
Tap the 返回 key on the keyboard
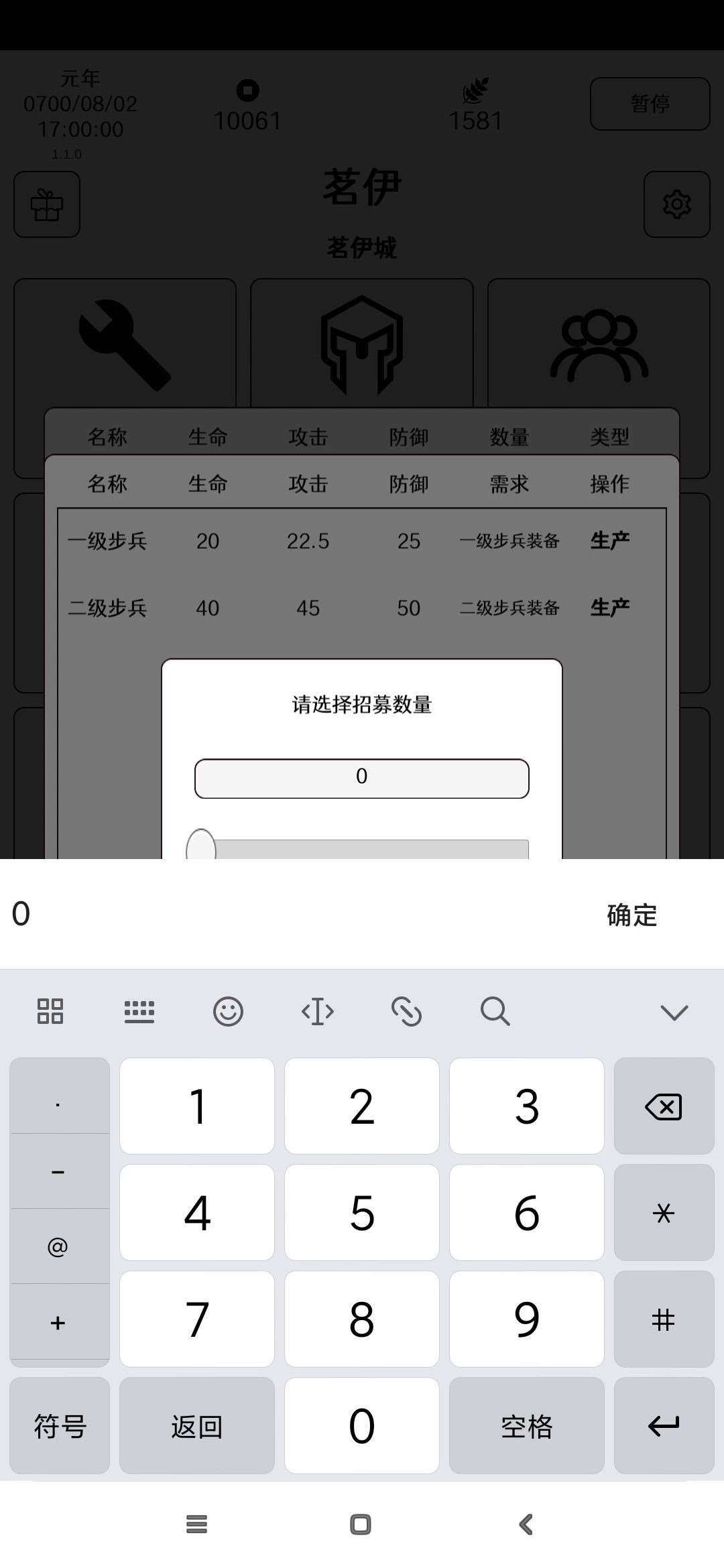[197, 1426]
